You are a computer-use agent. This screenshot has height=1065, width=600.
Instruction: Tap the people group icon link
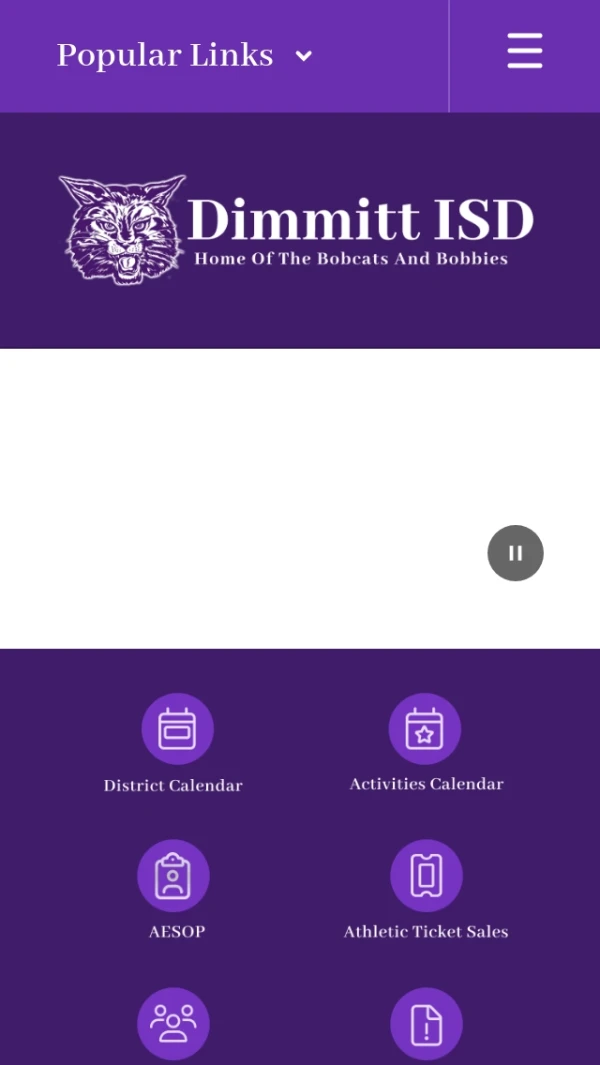(x=174, y=1022)
